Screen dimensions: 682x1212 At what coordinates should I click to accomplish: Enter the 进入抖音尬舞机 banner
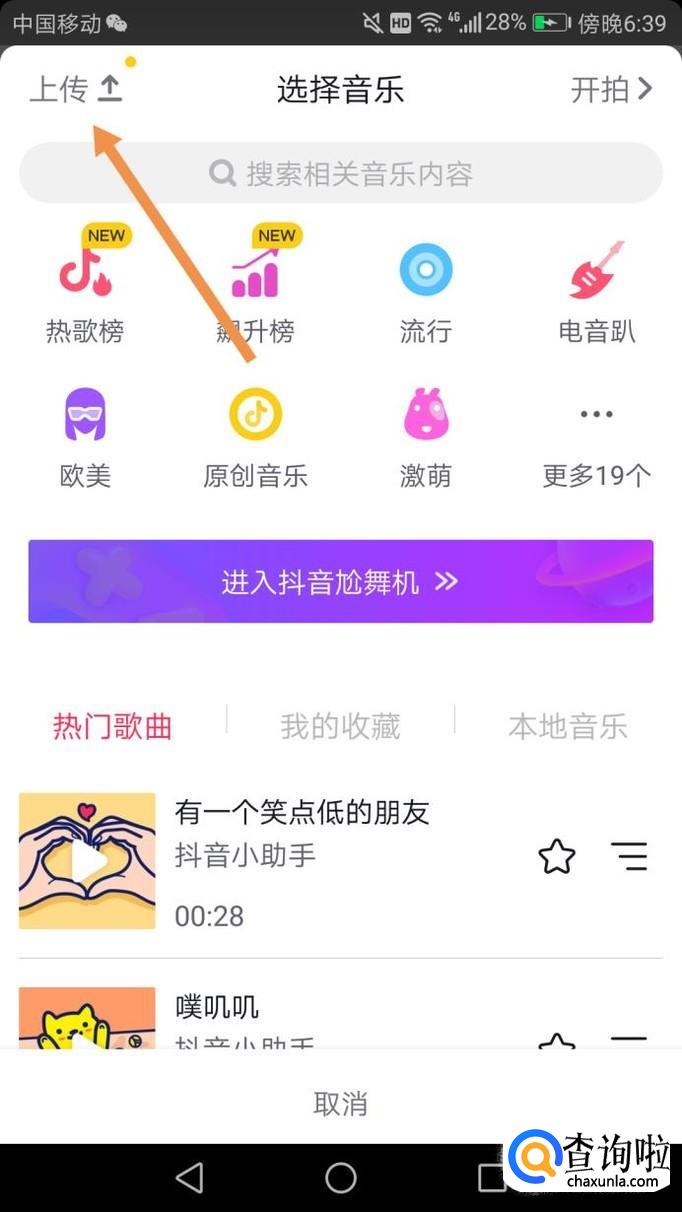pyautogui.click(x=341, y=581)
